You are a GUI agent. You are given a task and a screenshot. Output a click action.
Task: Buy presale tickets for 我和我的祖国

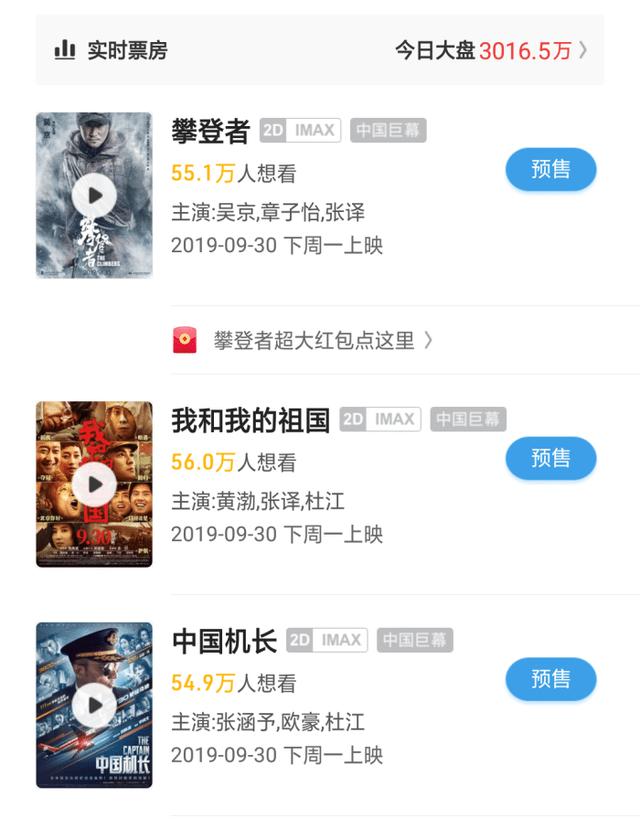tap(550, 459)
